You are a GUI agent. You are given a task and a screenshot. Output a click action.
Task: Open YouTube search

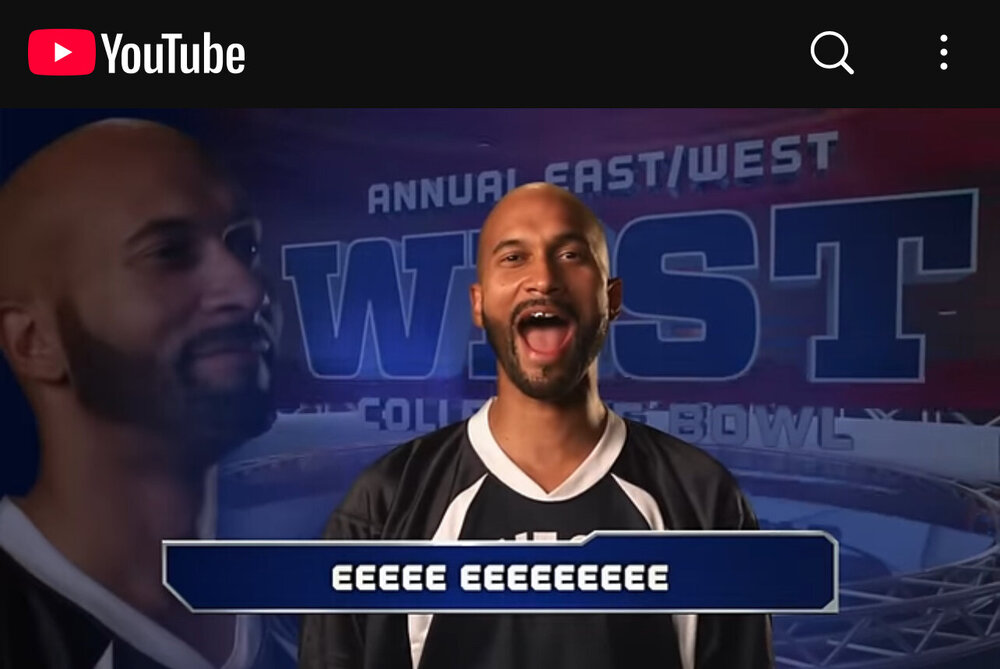coord(831,52)
